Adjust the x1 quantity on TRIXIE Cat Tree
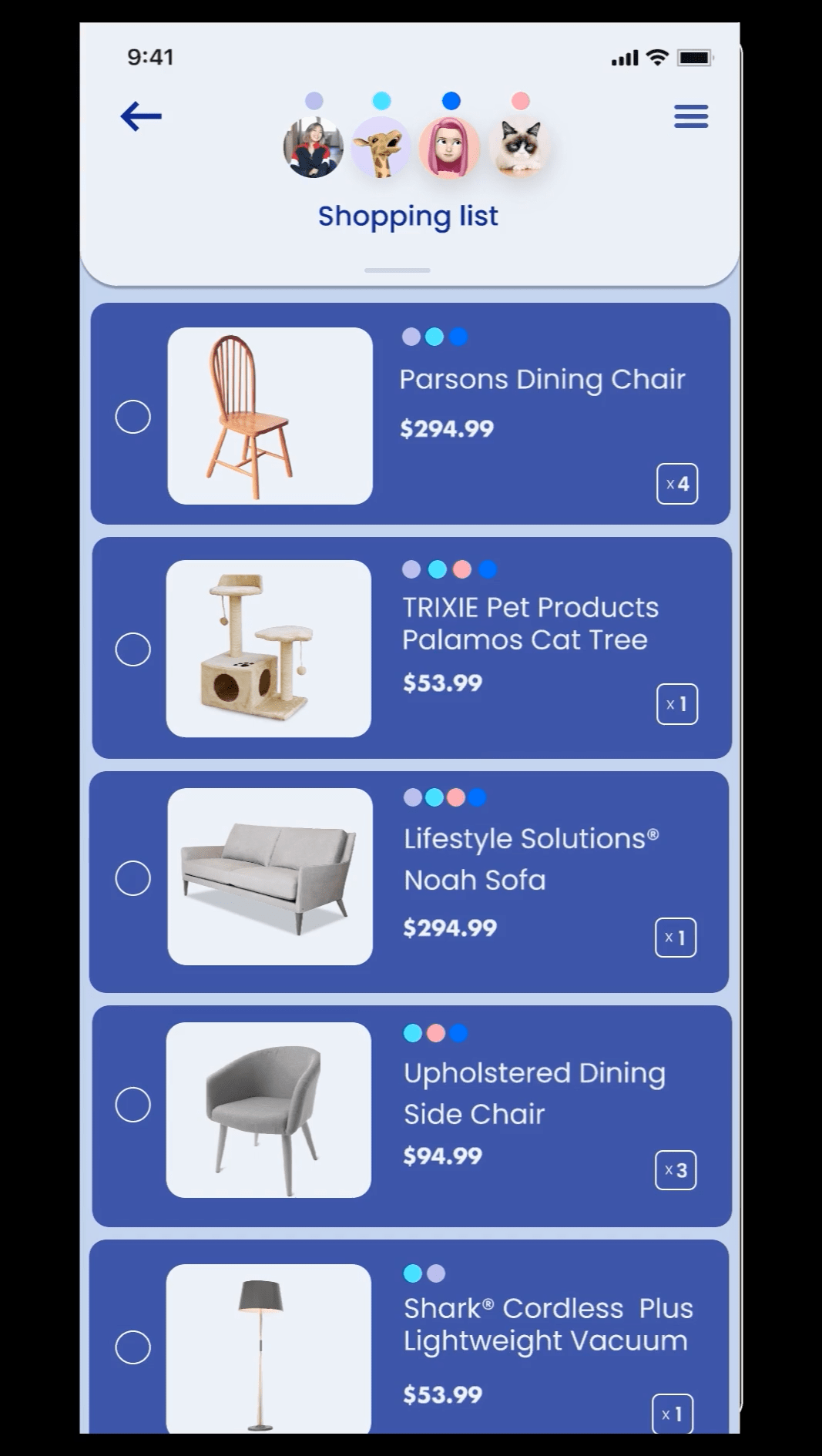Image resolution: width=822 pixels, height=1456 pixels. click(677, 704)
